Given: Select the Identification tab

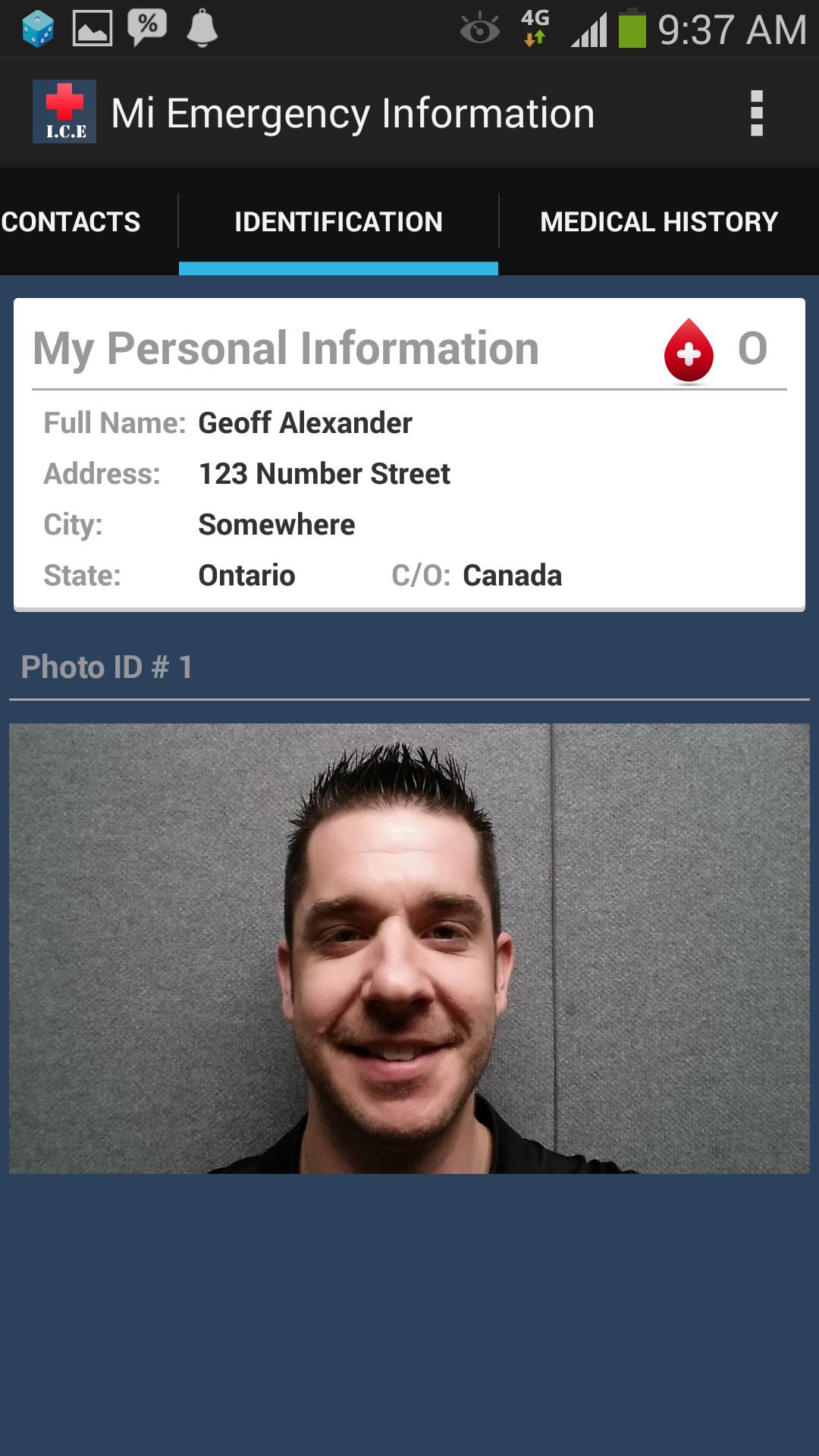Looking at the screenshot, I should (x=338, y=222).
